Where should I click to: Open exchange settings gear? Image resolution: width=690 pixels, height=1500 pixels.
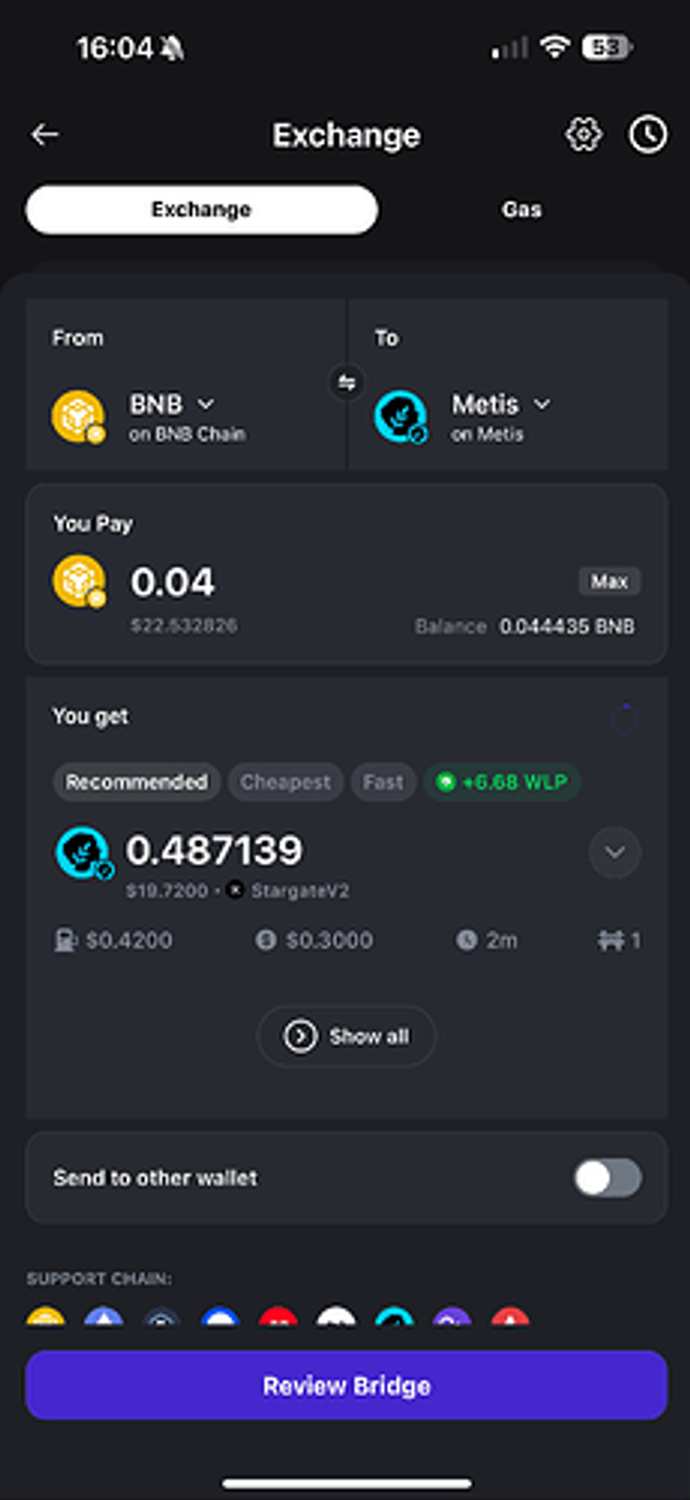click(x=584, y=135)
